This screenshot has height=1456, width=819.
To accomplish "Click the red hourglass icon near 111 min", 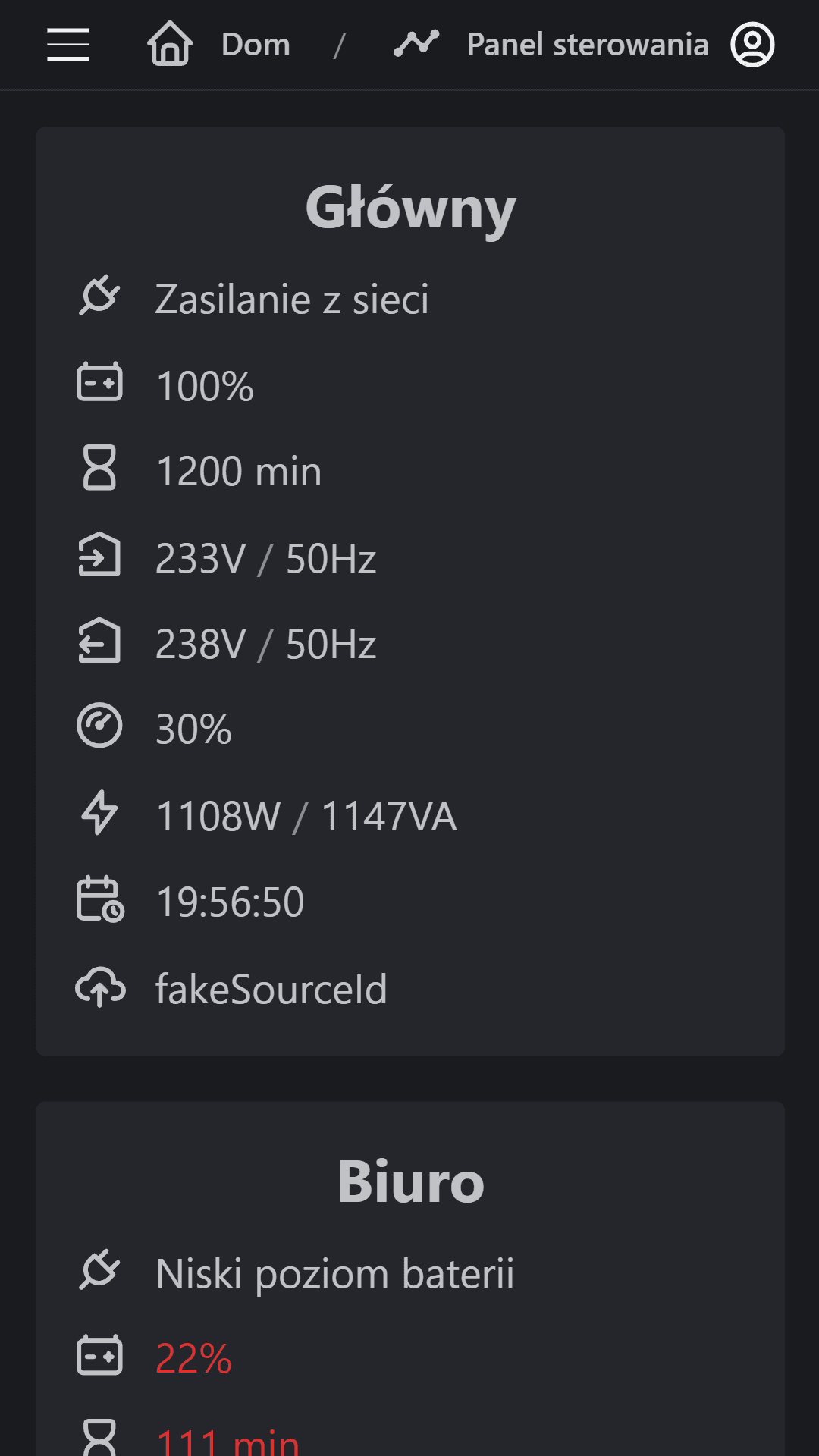I will tap(99, 1441).
